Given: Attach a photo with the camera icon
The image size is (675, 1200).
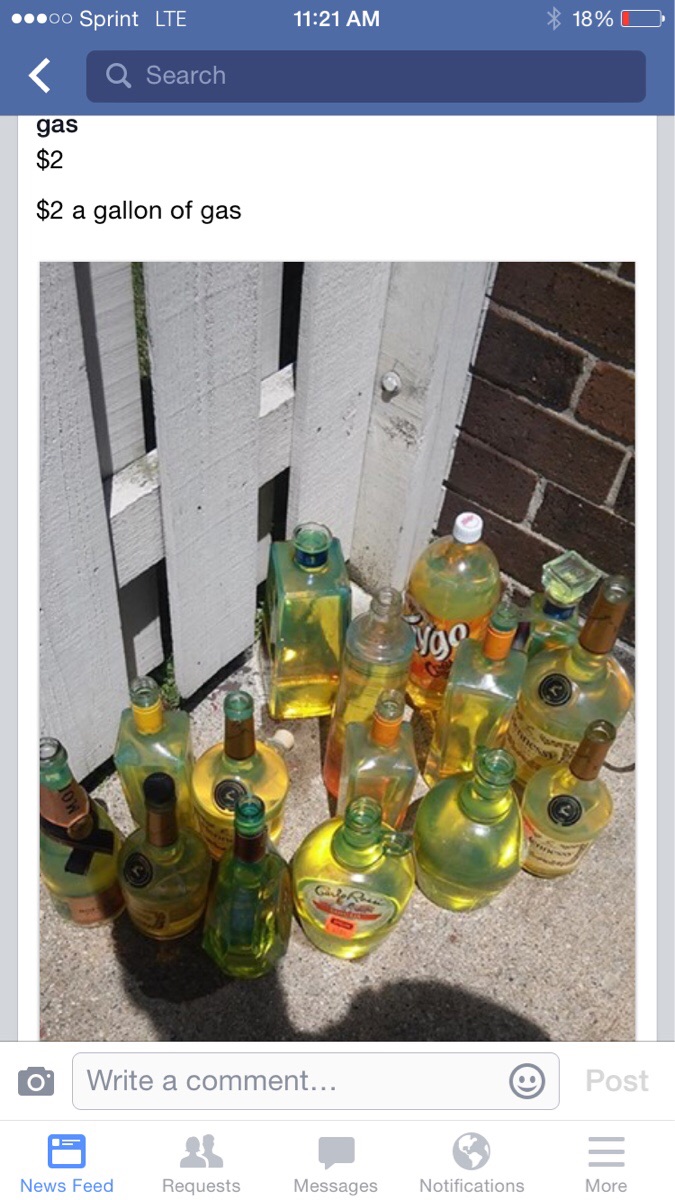Looking at the screenshot, I should pyautogui.click(x=36, y=1081).
